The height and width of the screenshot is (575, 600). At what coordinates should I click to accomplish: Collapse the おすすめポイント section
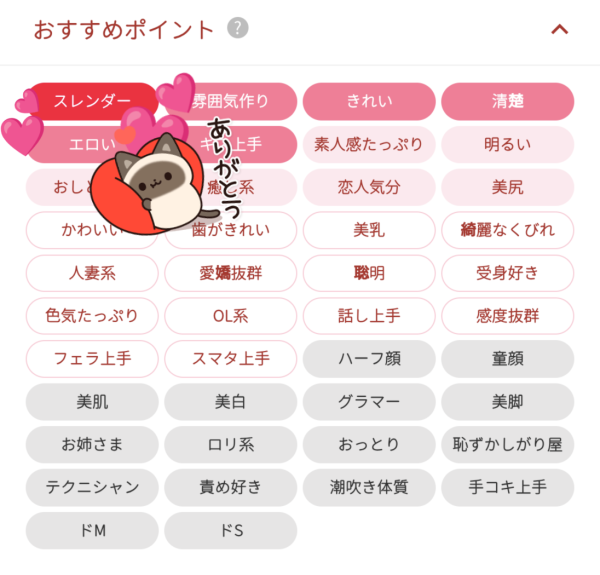[x=559, y=29]
